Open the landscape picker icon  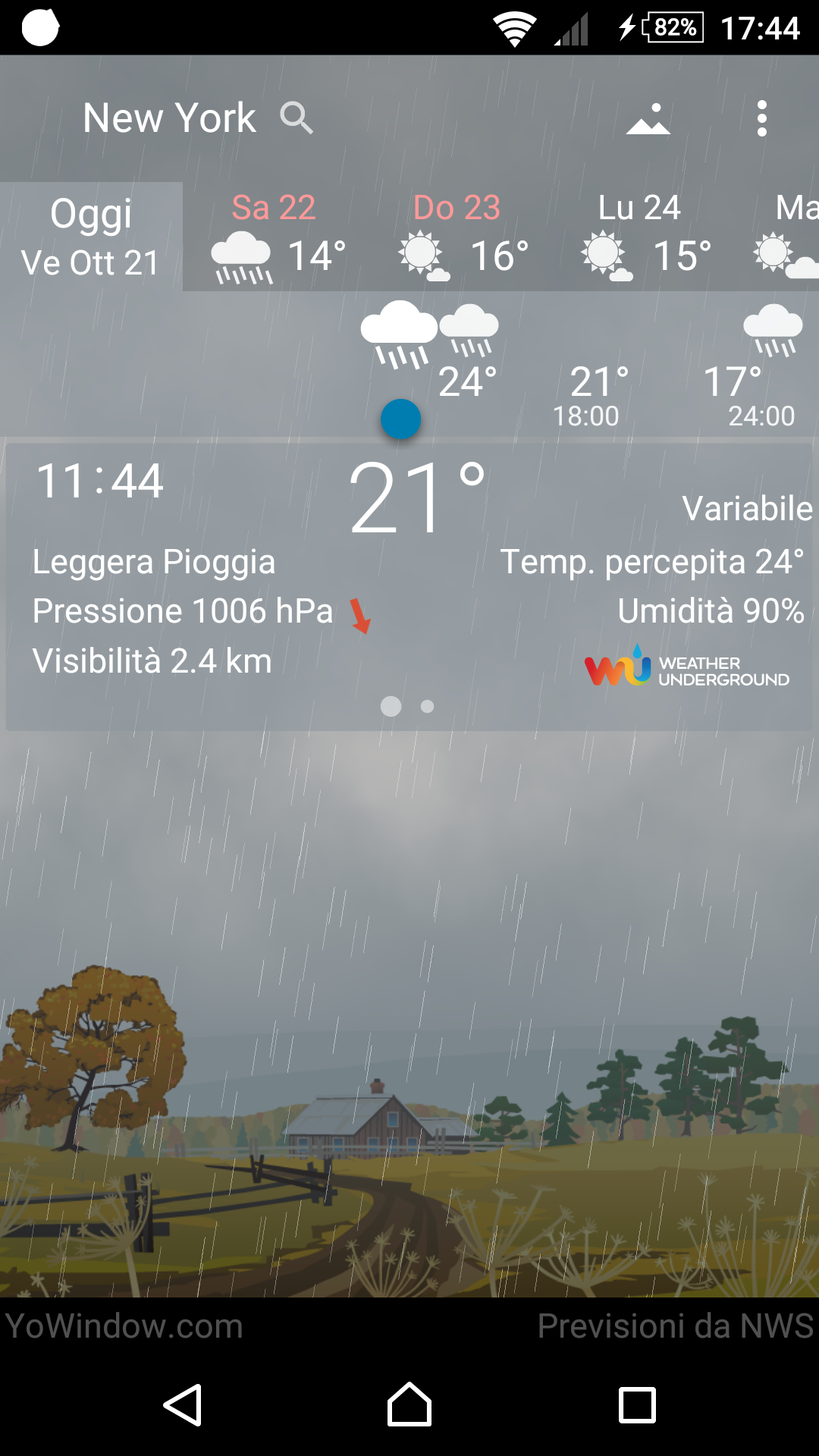[x=648, y=119]
